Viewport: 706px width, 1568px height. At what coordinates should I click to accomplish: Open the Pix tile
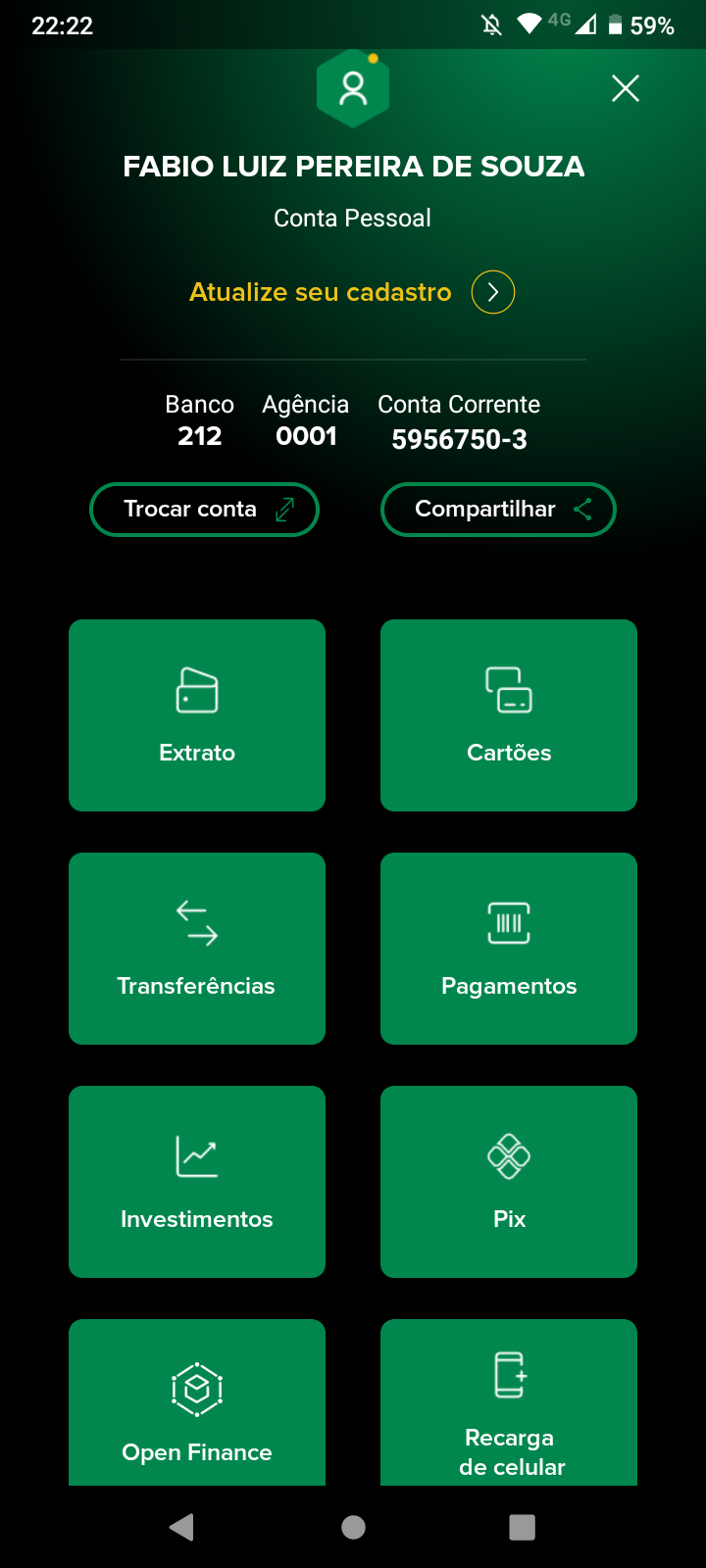[x=509, y=1182]
